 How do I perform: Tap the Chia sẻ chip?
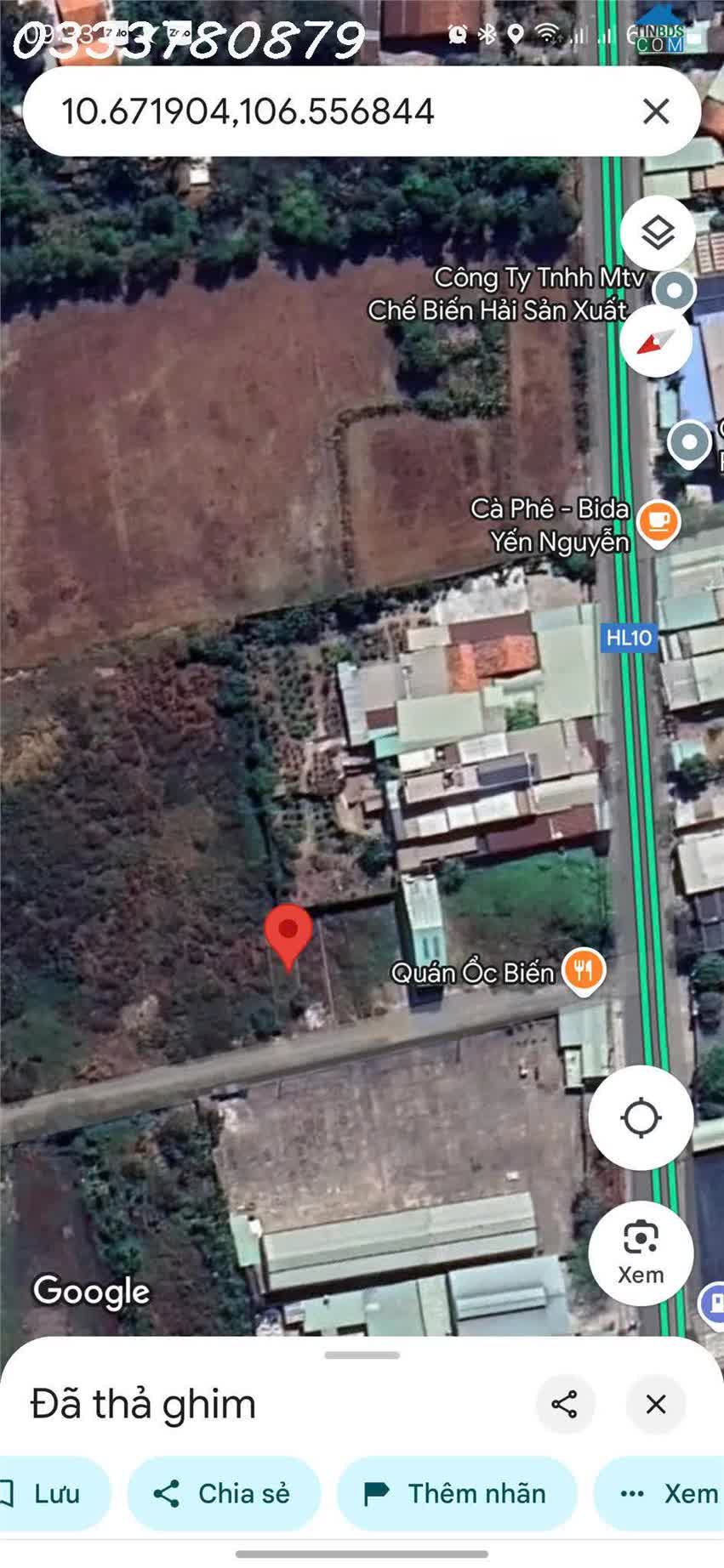pos(224,1493)
